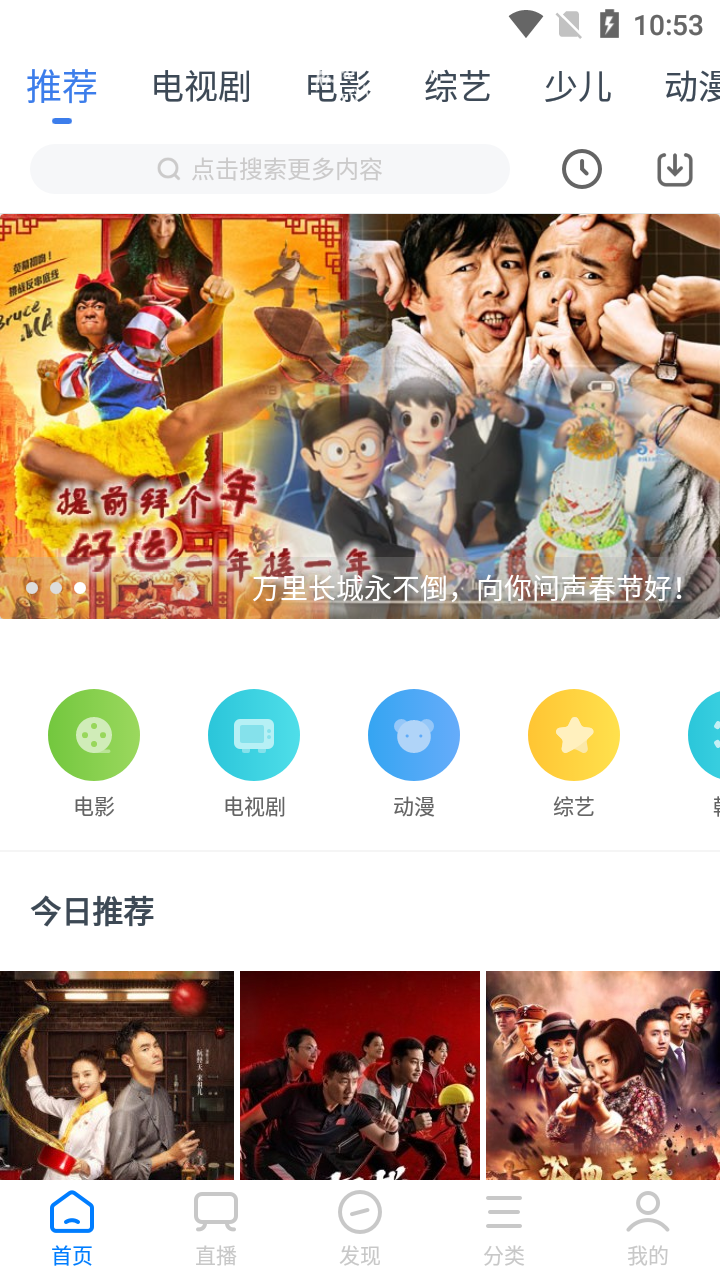Open the downloads icon
Screen dimensions: 720x1280
click(675, 169)
